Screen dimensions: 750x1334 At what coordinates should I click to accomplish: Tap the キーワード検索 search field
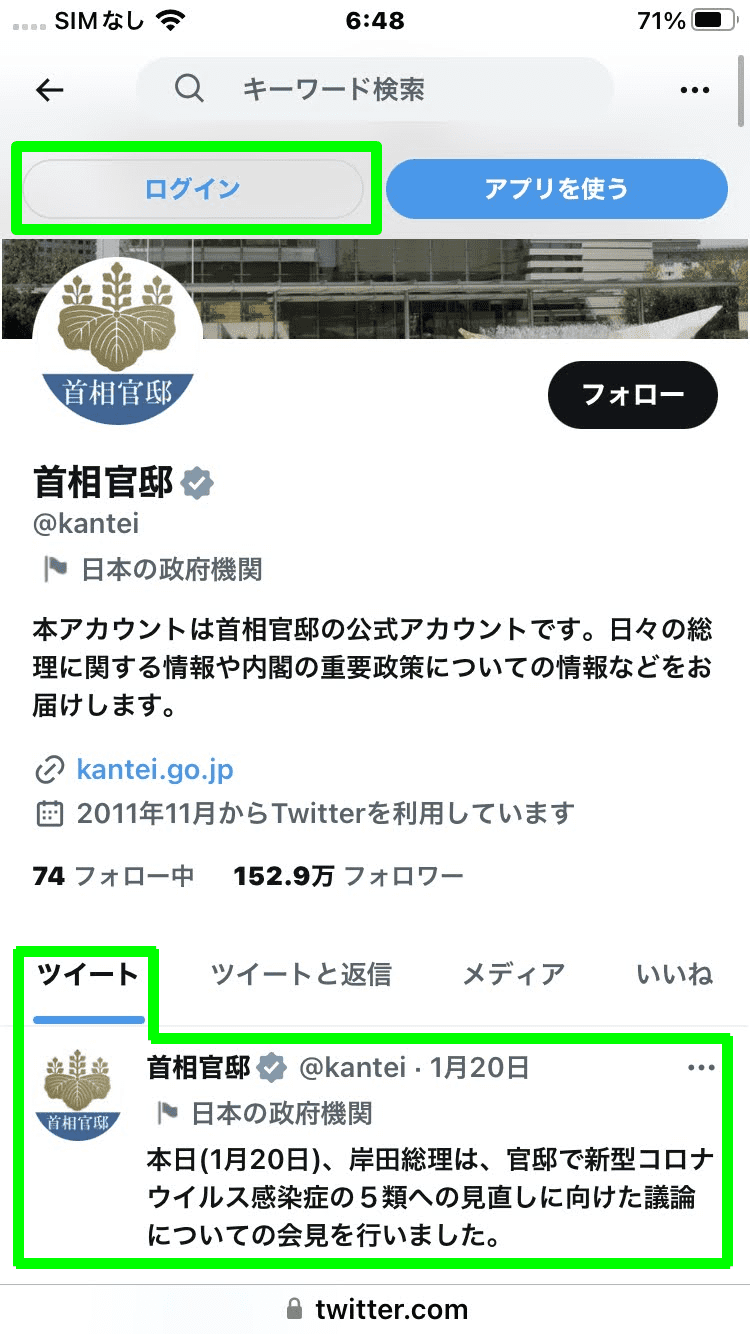coord(375,90)
